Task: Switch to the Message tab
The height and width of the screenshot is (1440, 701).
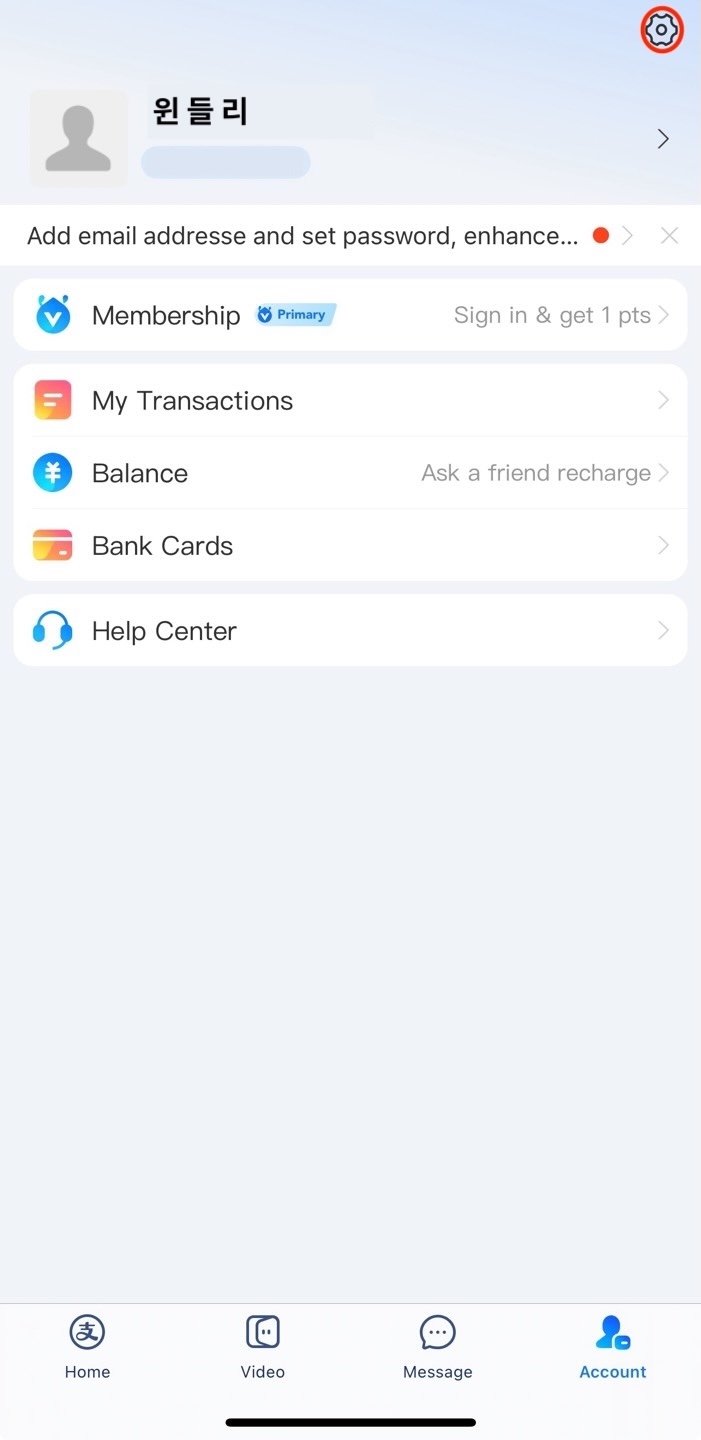Action: pos(438,1347)
